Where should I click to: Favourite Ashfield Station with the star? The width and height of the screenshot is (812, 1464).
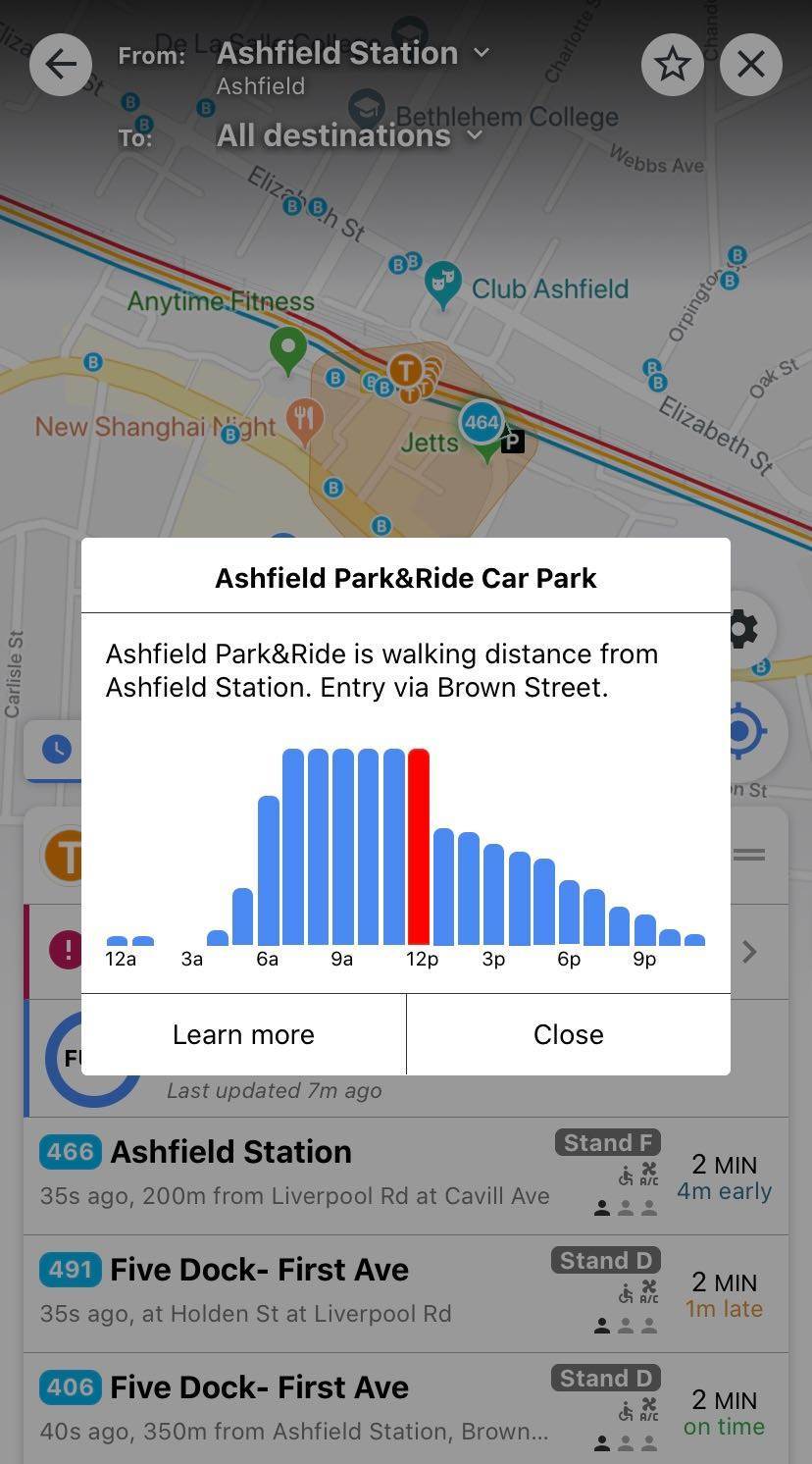(x=673, y=65)
